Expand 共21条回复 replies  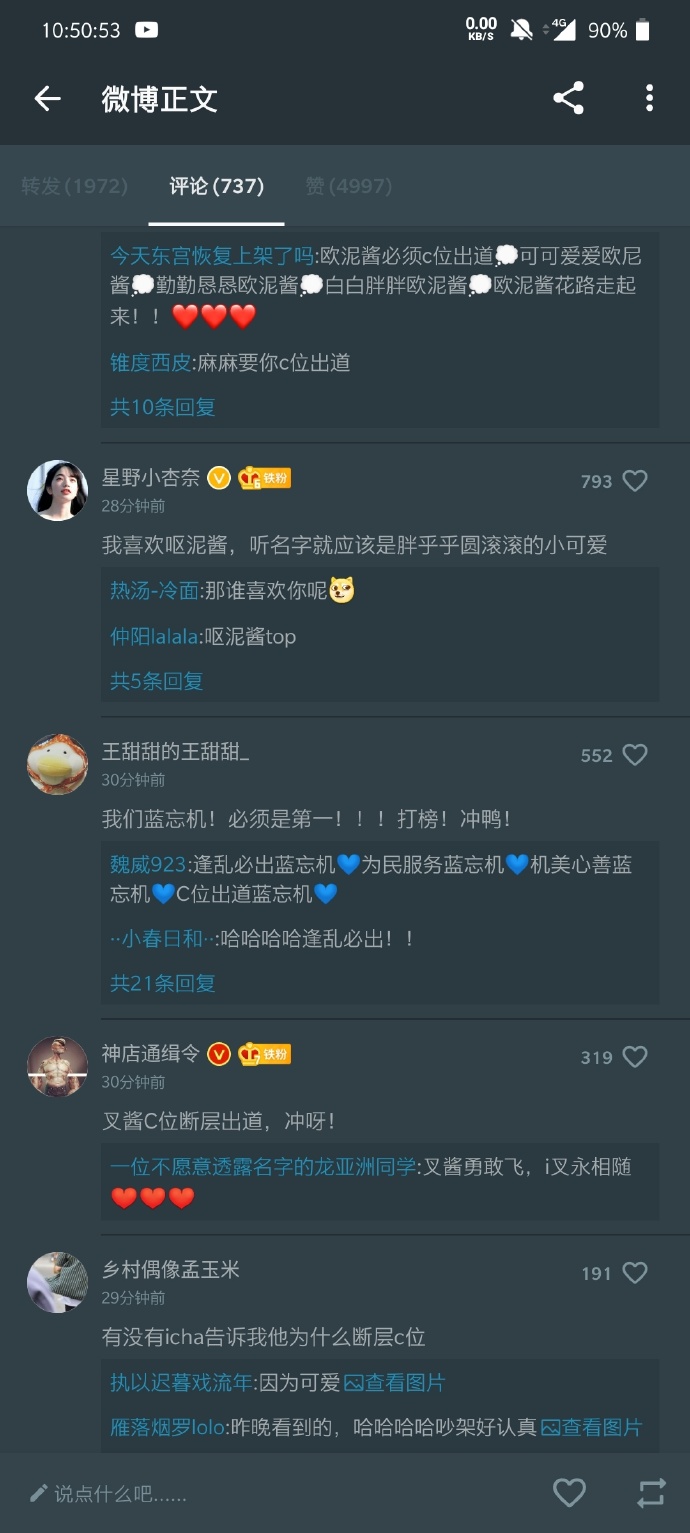pos(162,983)
